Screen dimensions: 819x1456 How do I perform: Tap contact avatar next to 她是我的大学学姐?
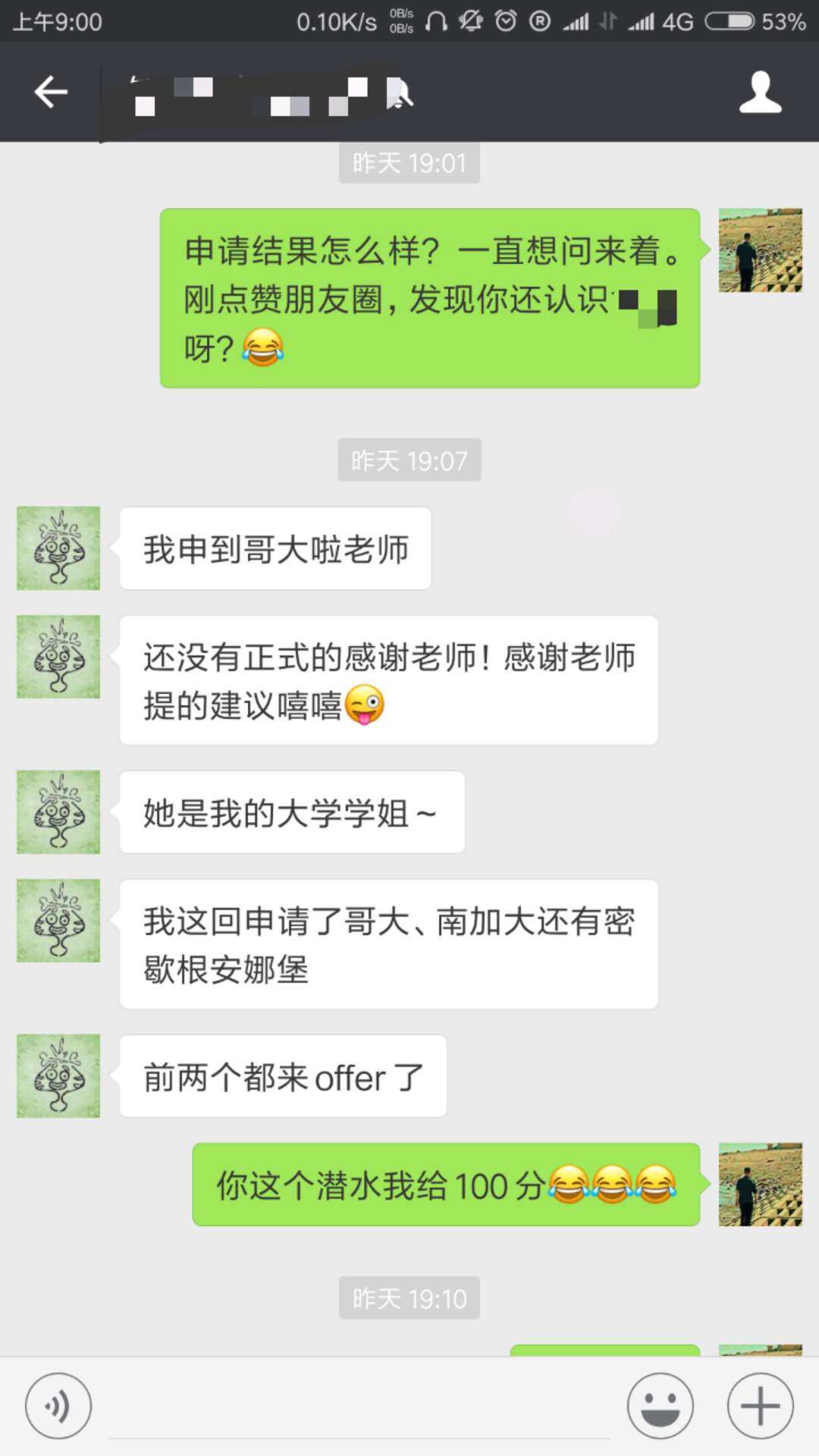pos(58,812)
